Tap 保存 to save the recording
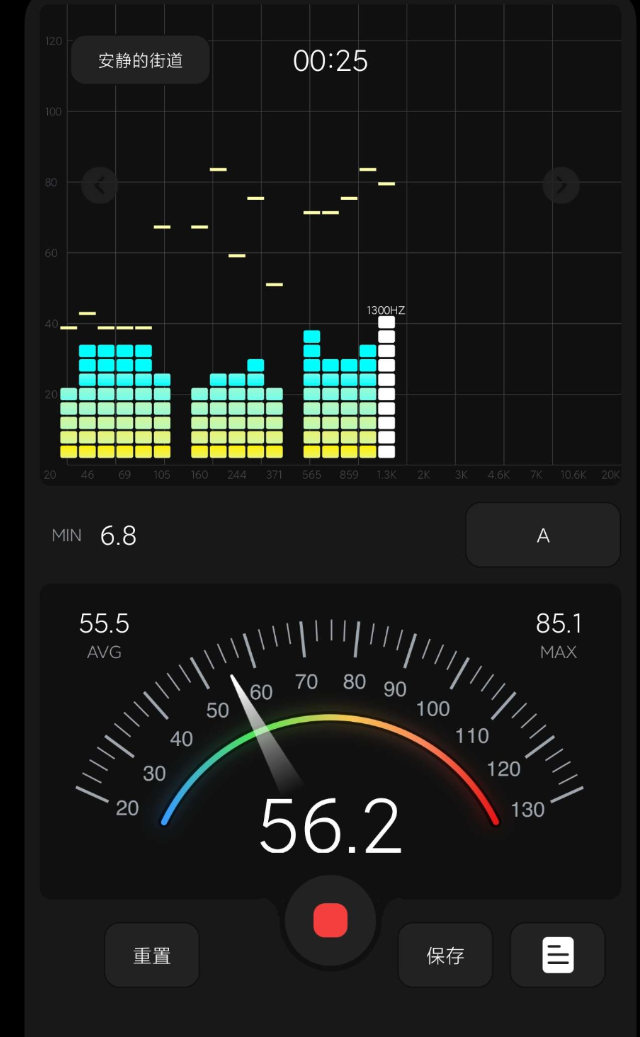640x1037 pixels. [x=445, y=955]
